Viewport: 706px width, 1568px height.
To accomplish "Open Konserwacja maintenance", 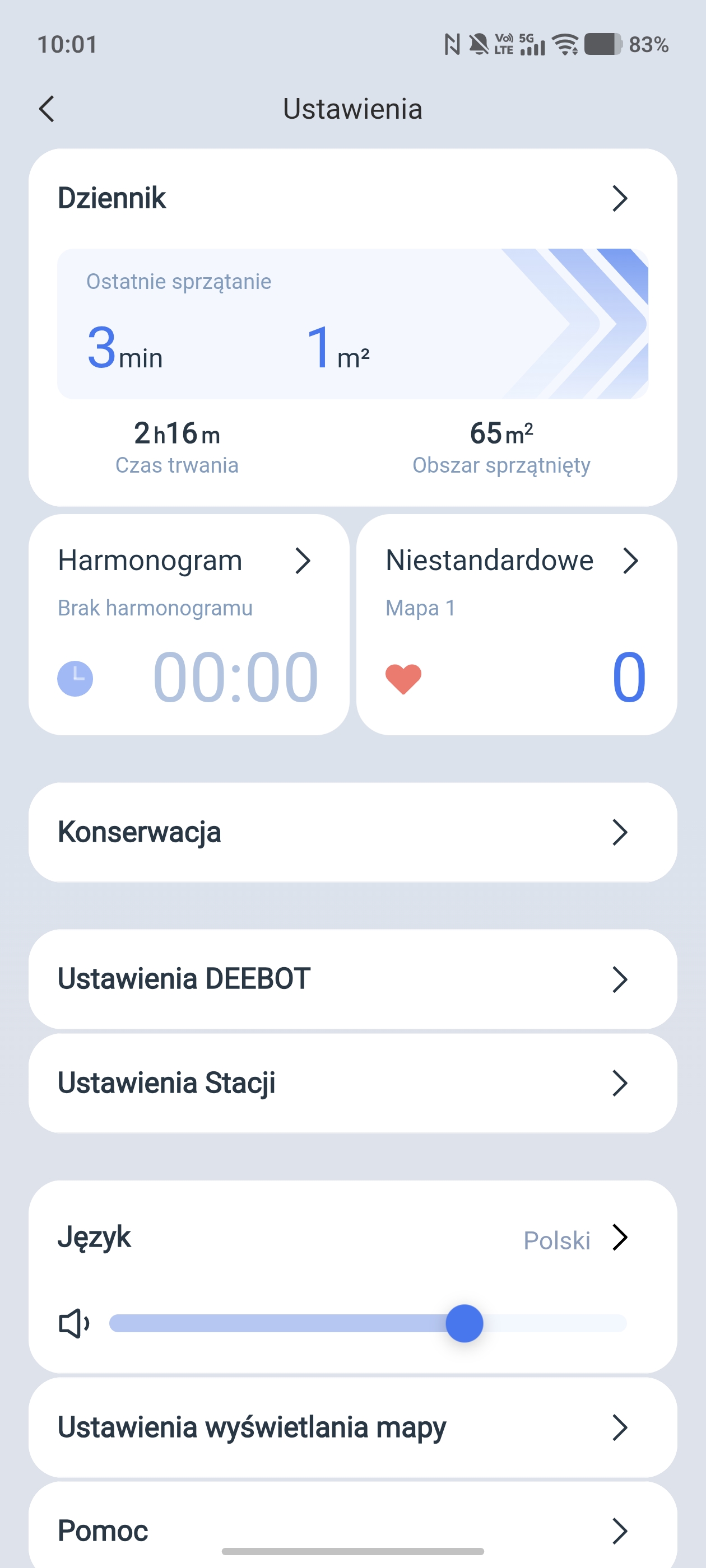I will 352,832.
